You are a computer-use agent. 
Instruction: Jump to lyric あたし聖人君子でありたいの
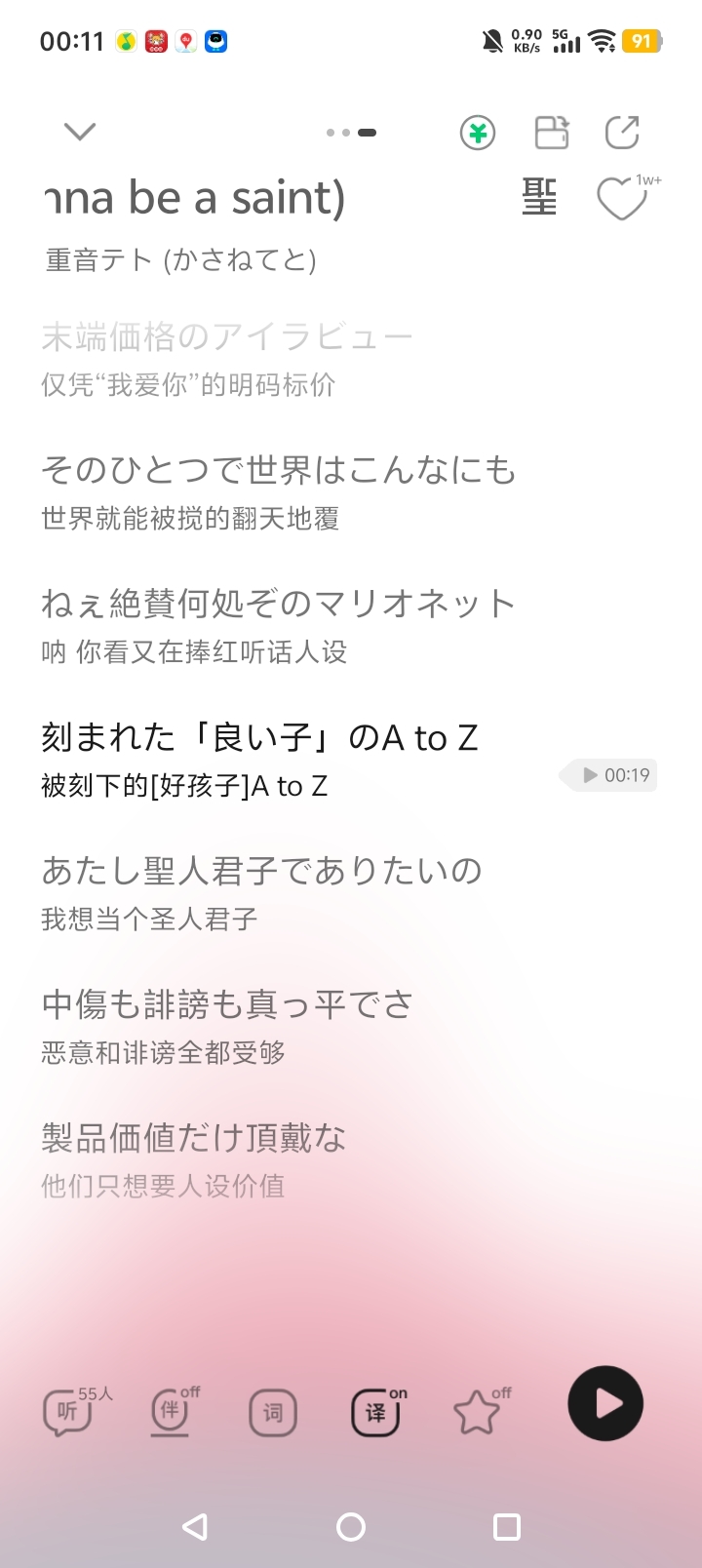click(x=261, y=871)
